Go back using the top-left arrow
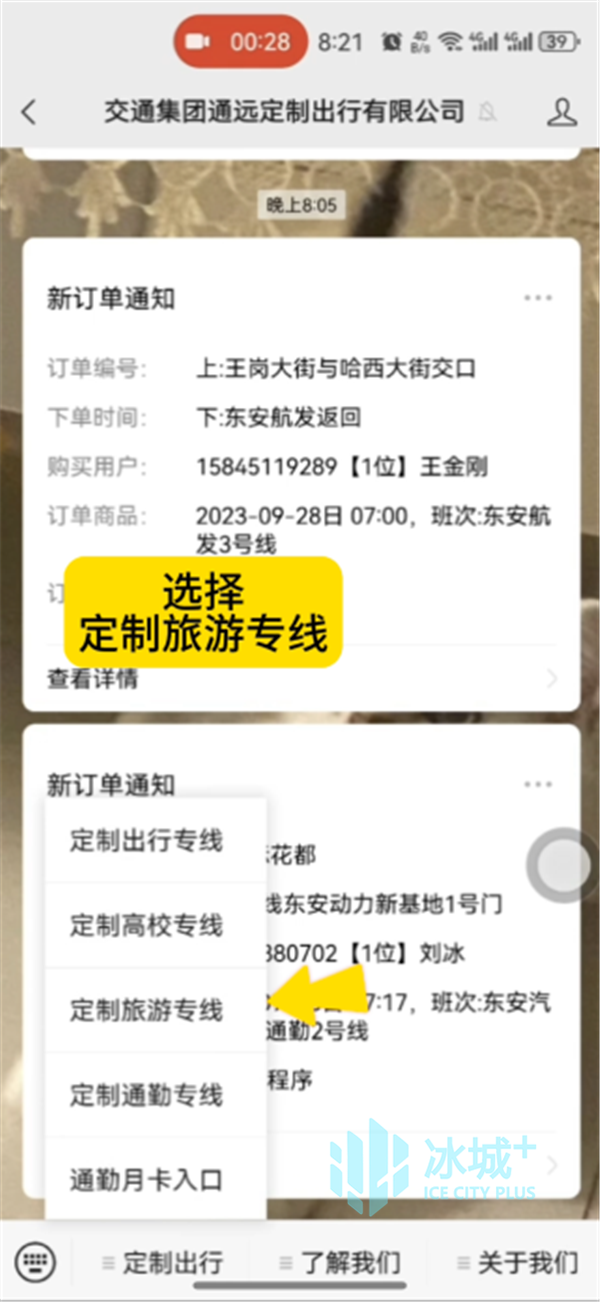The image size is (600, 1302). pyautogui.click(x=28, y=112)
